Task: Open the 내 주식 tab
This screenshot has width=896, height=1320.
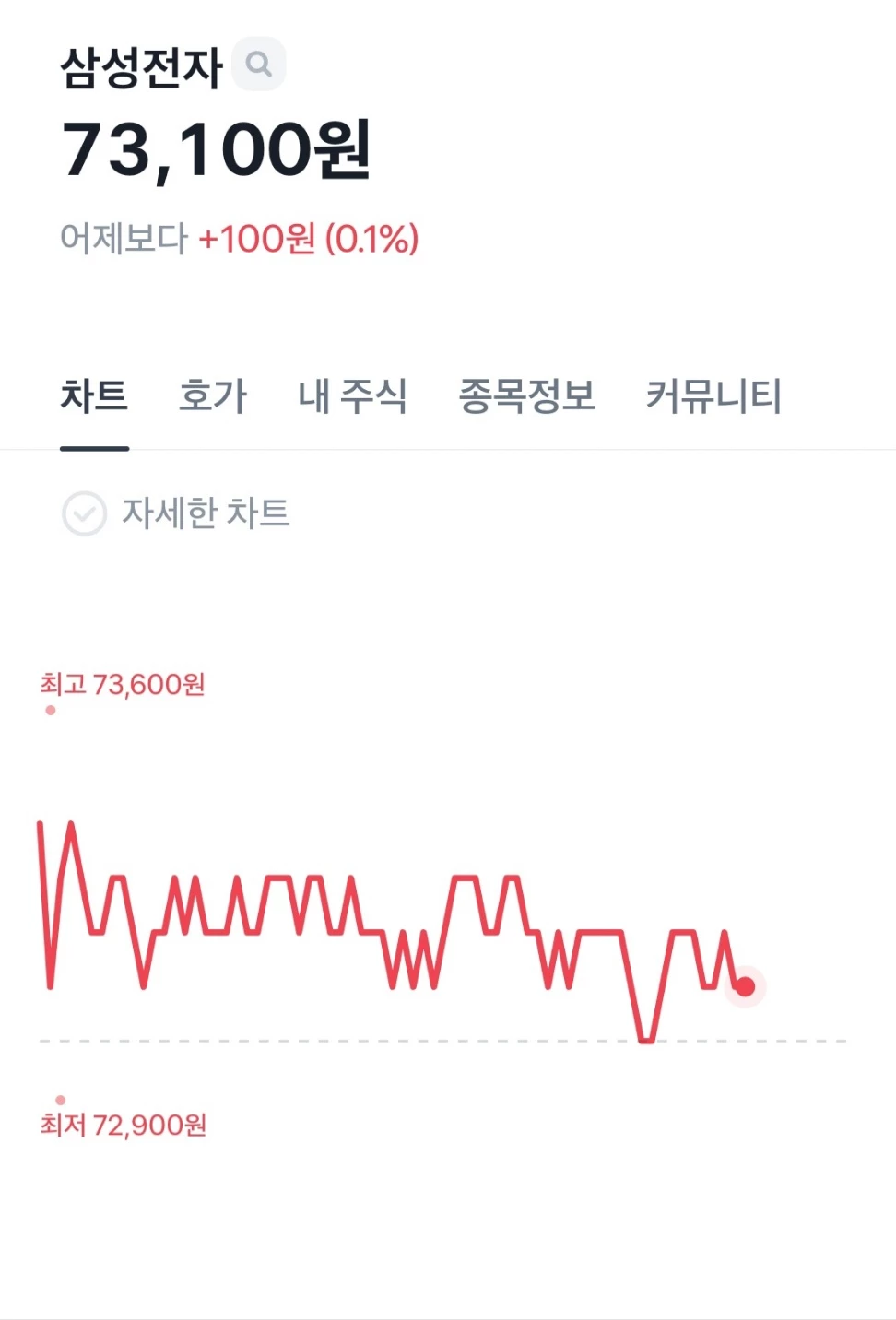Action: coord(352,396)
